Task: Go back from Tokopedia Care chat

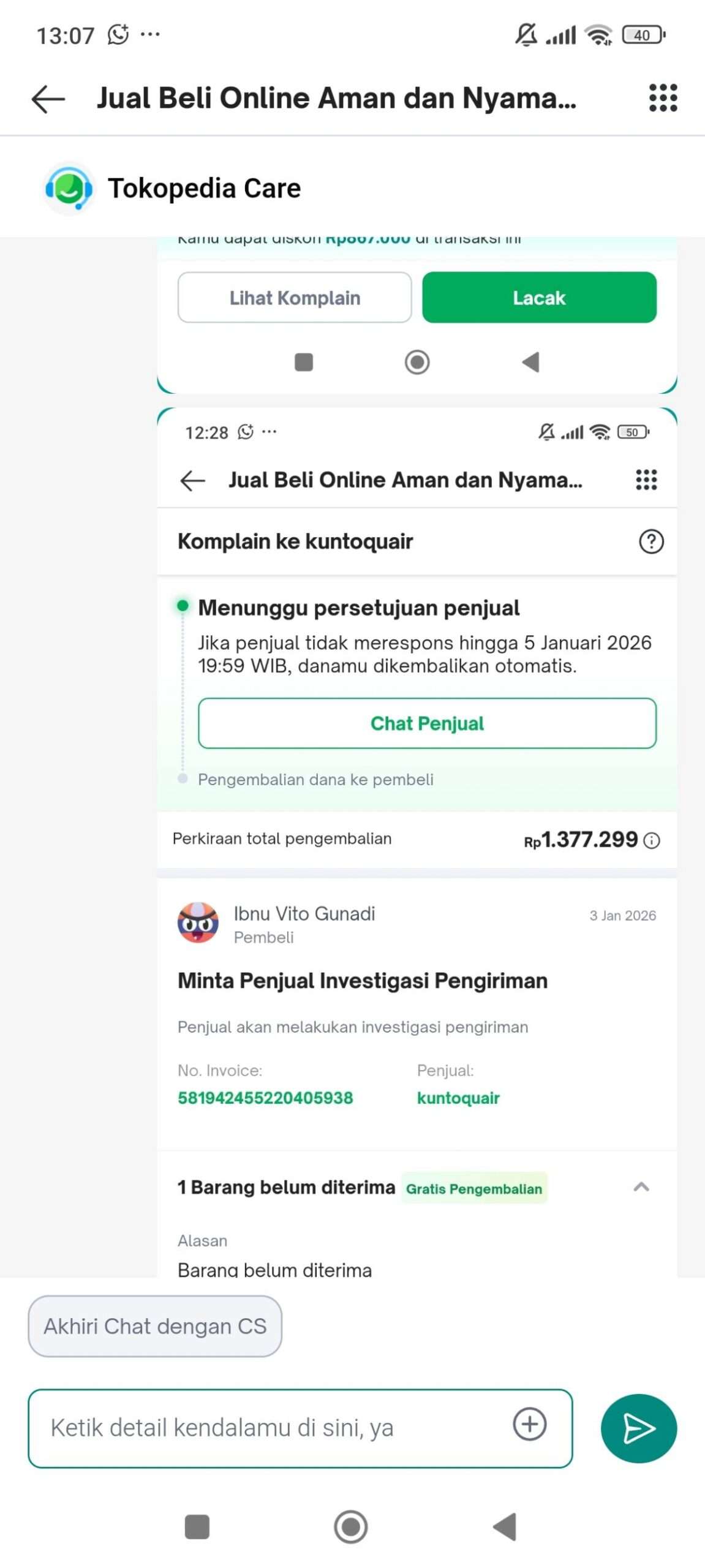Action: pos(48,99)
